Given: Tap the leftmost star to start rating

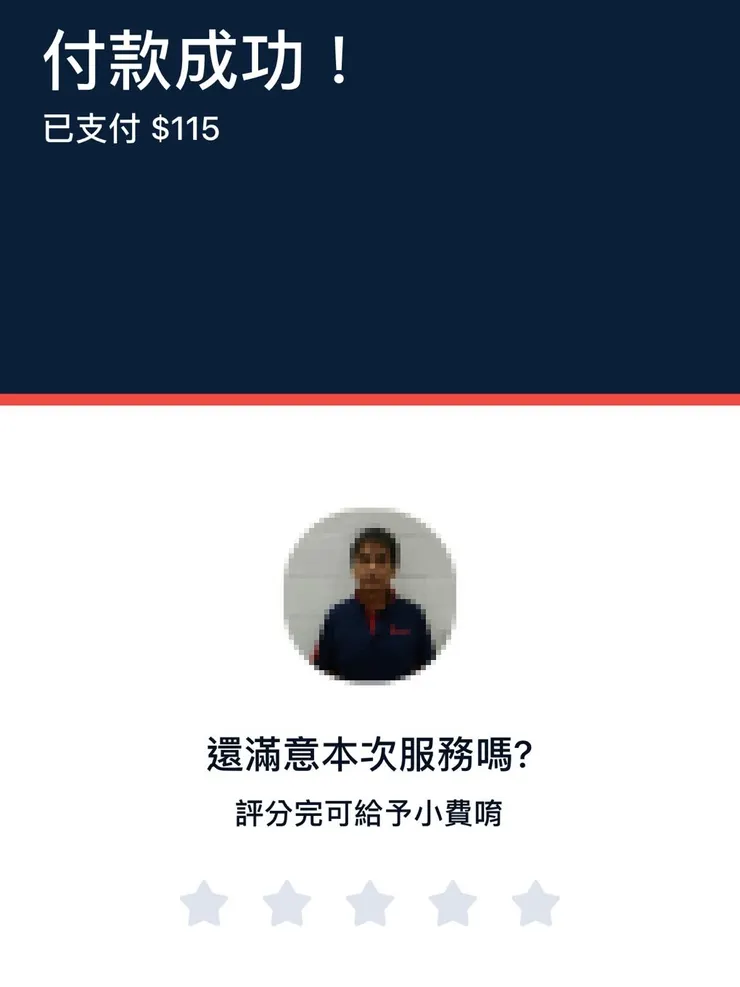Looking at the screenshot, I should [202, 905].
